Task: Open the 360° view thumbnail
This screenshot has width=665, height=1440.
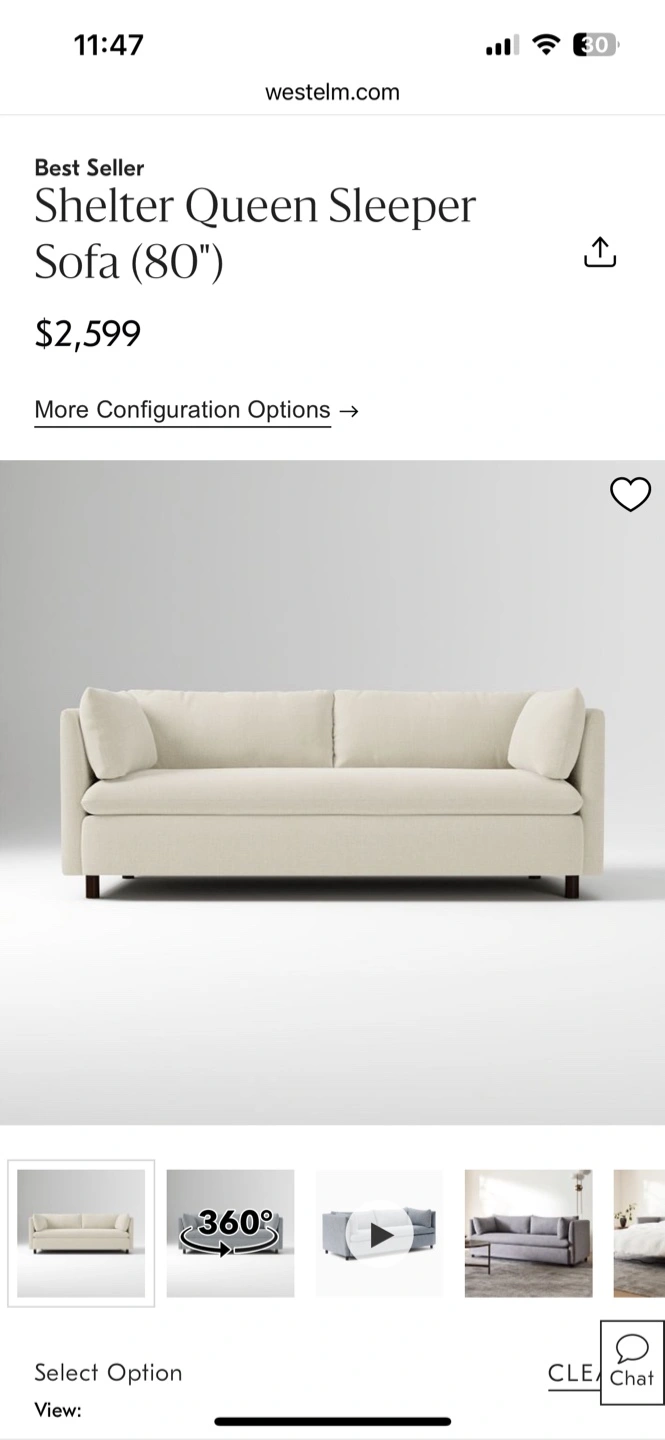Action: (x=230, y=1233)
